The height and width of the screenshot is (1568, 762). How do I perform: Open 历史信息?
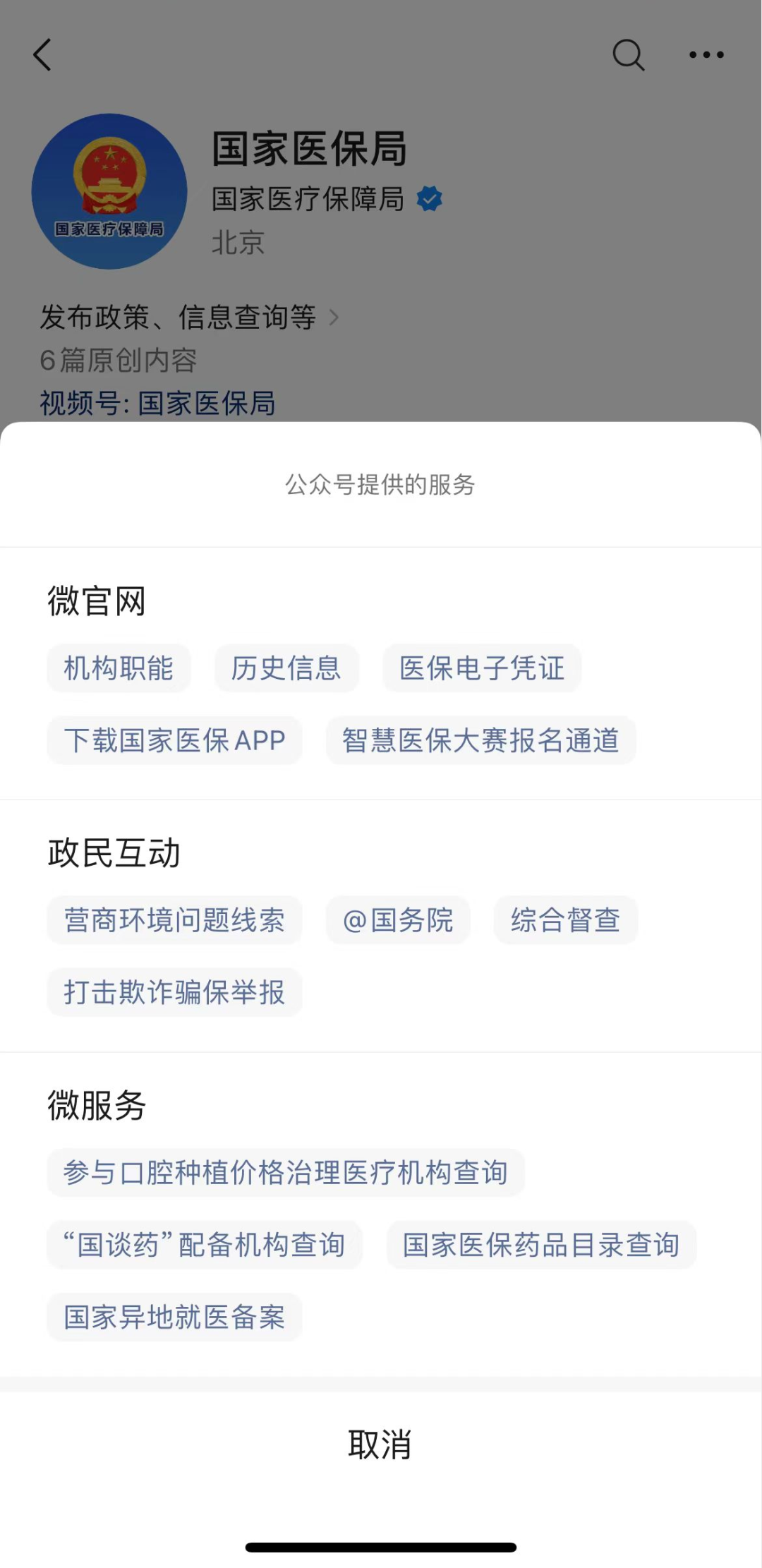click(286, 668)
